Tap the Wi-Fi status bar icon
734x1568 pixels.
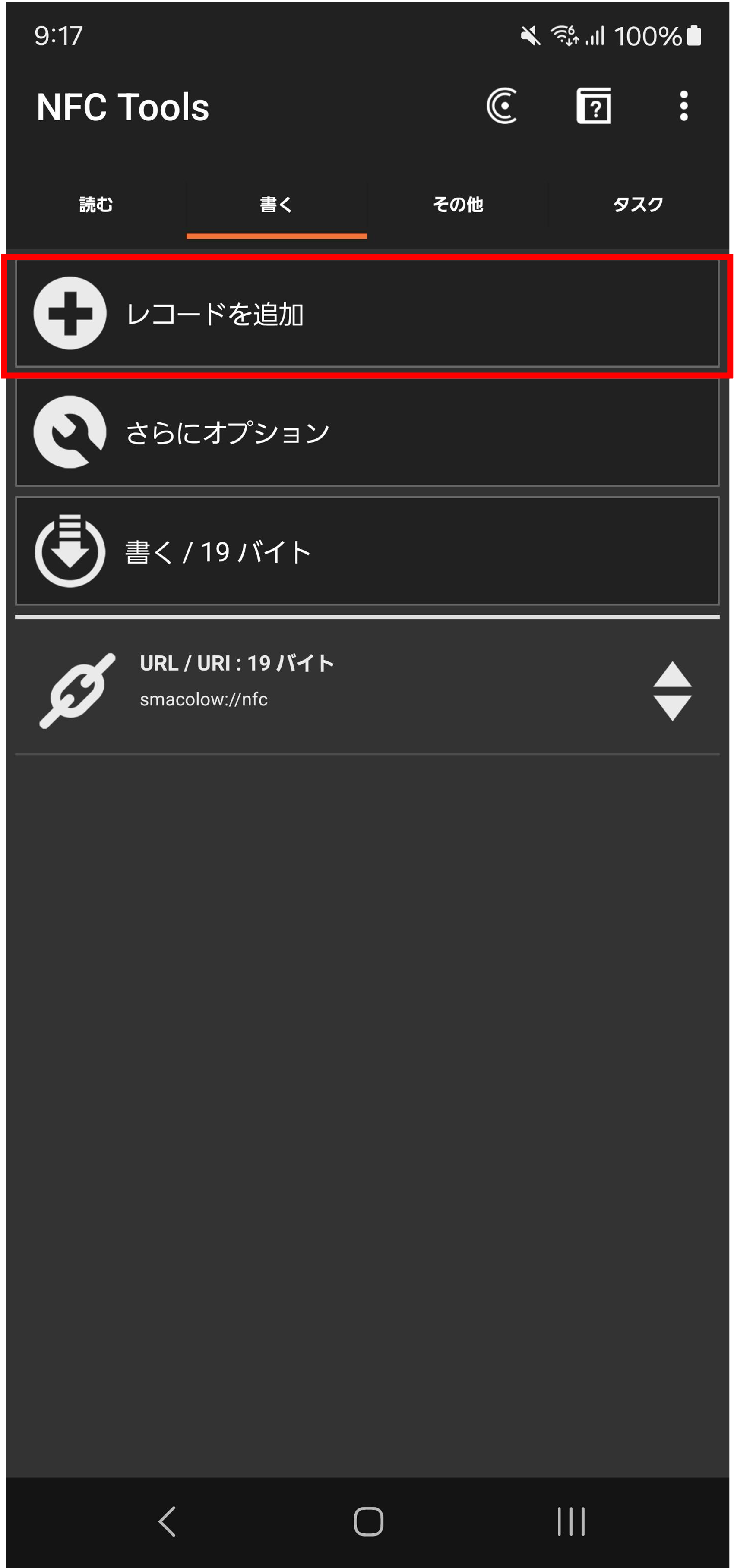566,36
